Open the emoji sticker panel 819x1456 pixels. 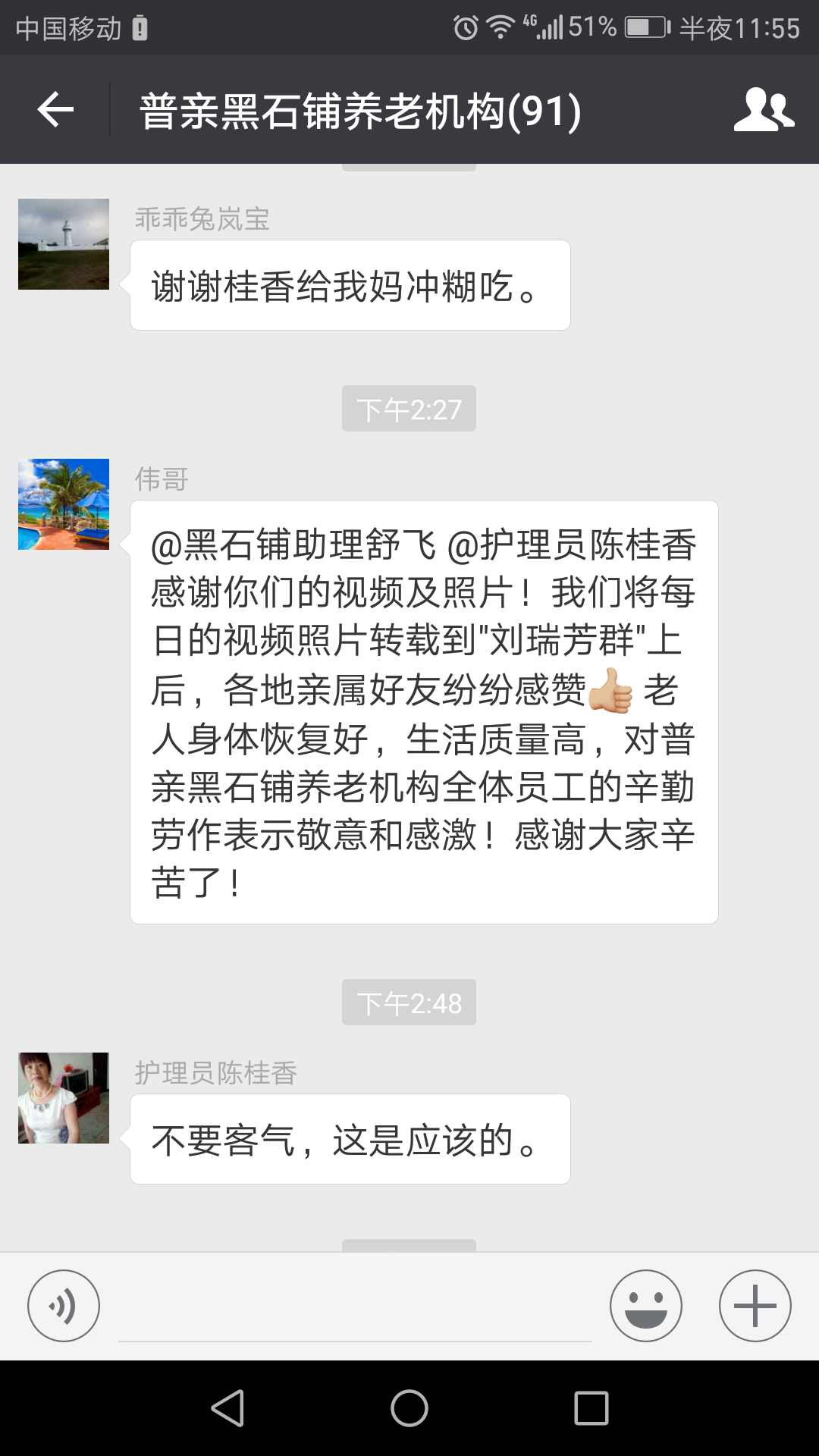pyautogui.click(x=645, y=1306)
